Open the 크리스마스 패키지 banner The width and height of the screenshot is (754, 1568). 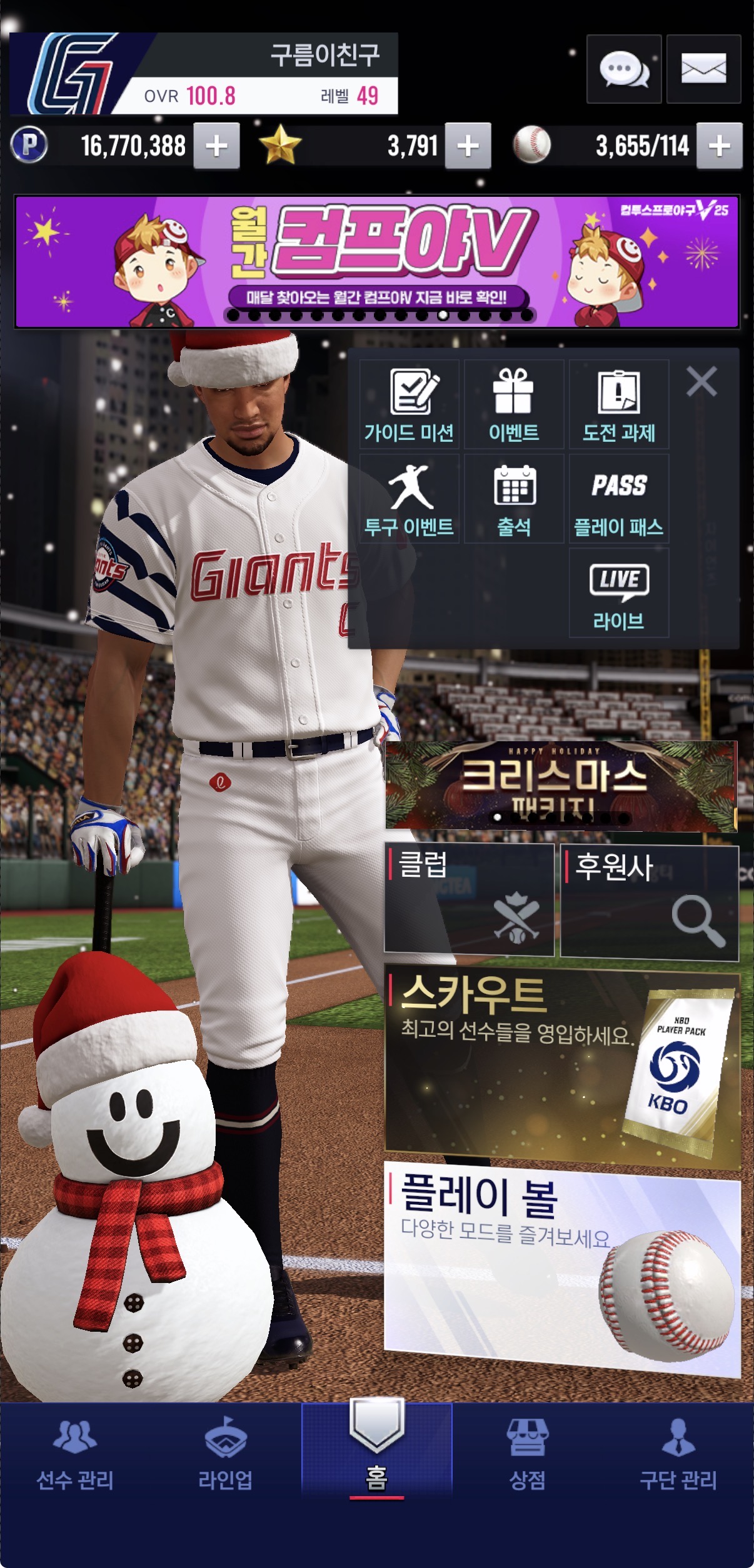[561, 786]
